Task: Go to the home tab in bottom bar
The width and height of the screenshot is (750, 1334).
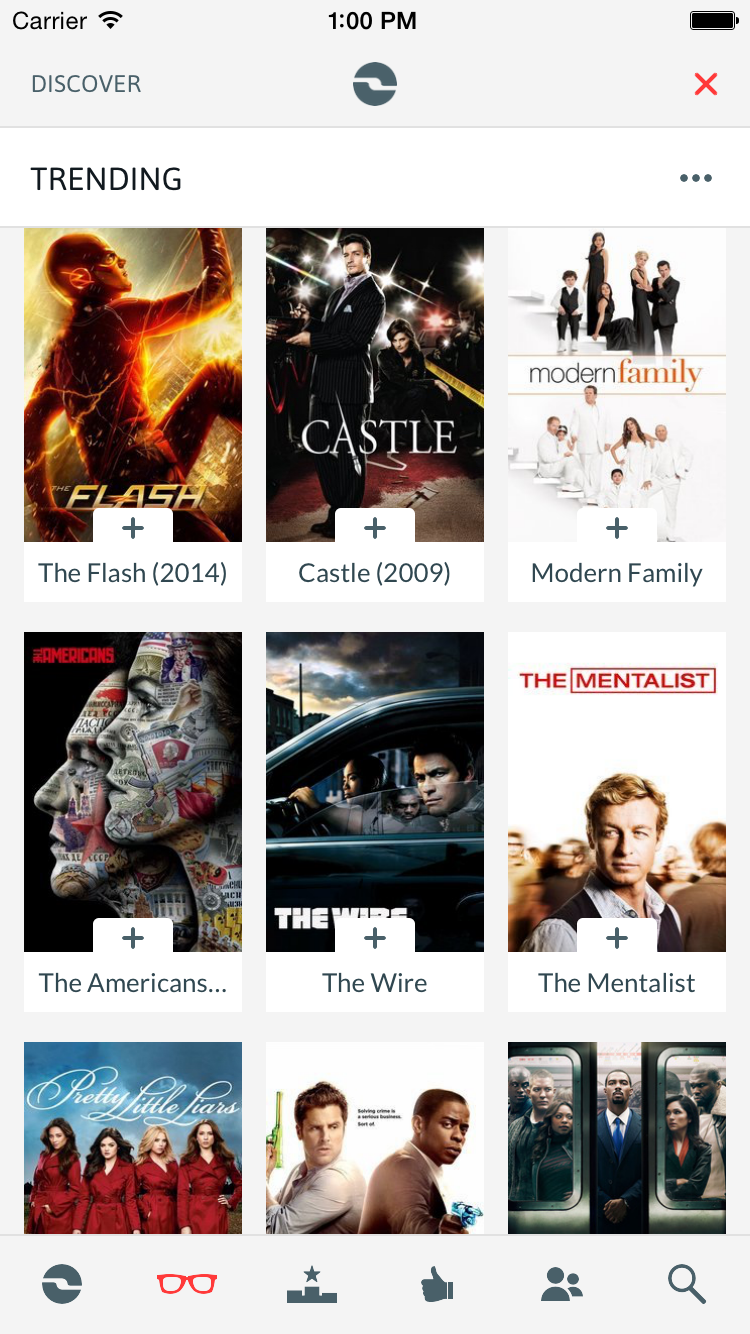Action: [62, 1284]
